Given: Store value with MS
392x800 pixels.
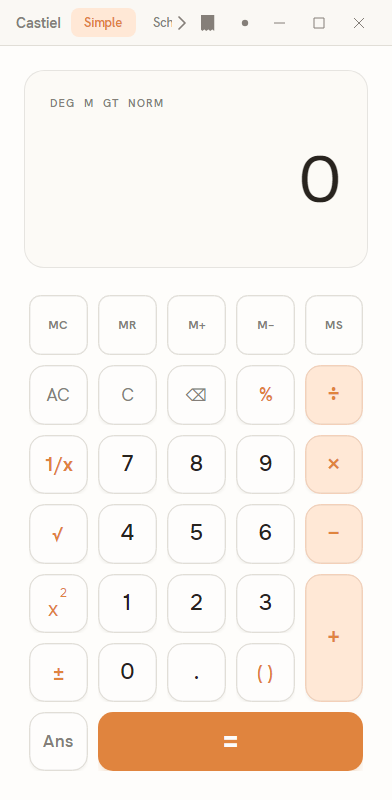Looking at the screenshot, I should pyautogui.click(x=334, y=325).
